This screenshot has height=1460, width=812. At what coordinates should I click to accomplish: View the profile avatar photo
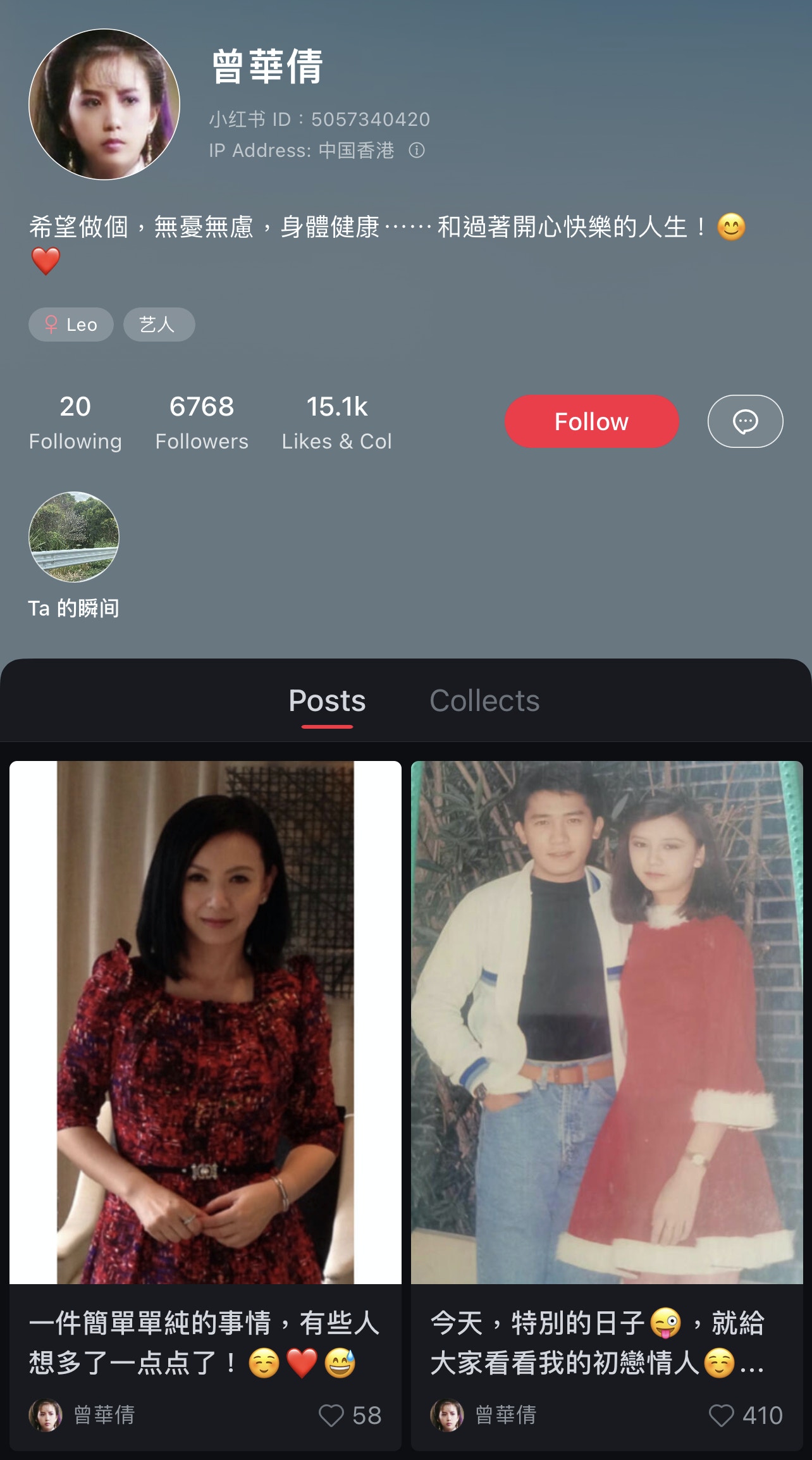104,104
